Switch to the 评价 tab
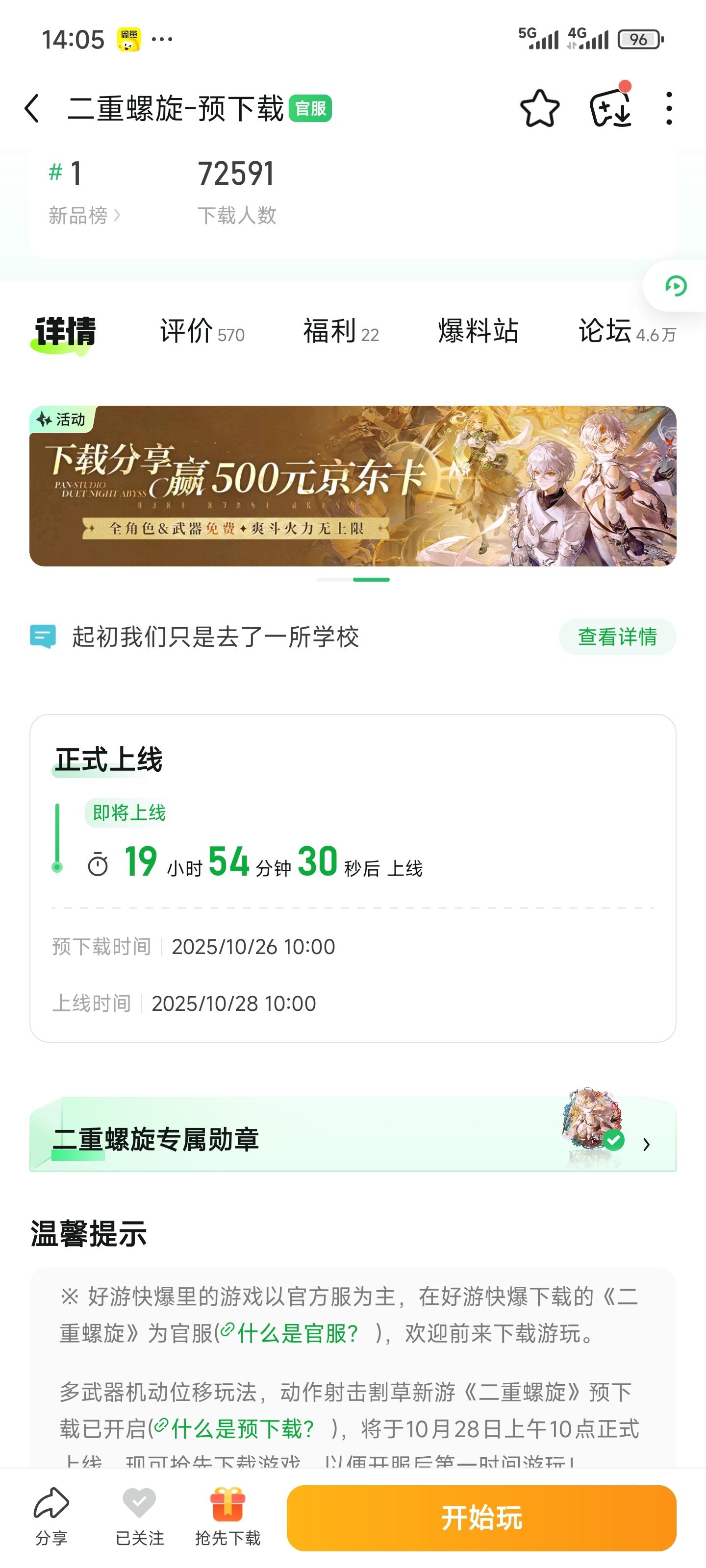Image resolution: width=706 pixels, height=1568 pixels. (x=202, y=332)
